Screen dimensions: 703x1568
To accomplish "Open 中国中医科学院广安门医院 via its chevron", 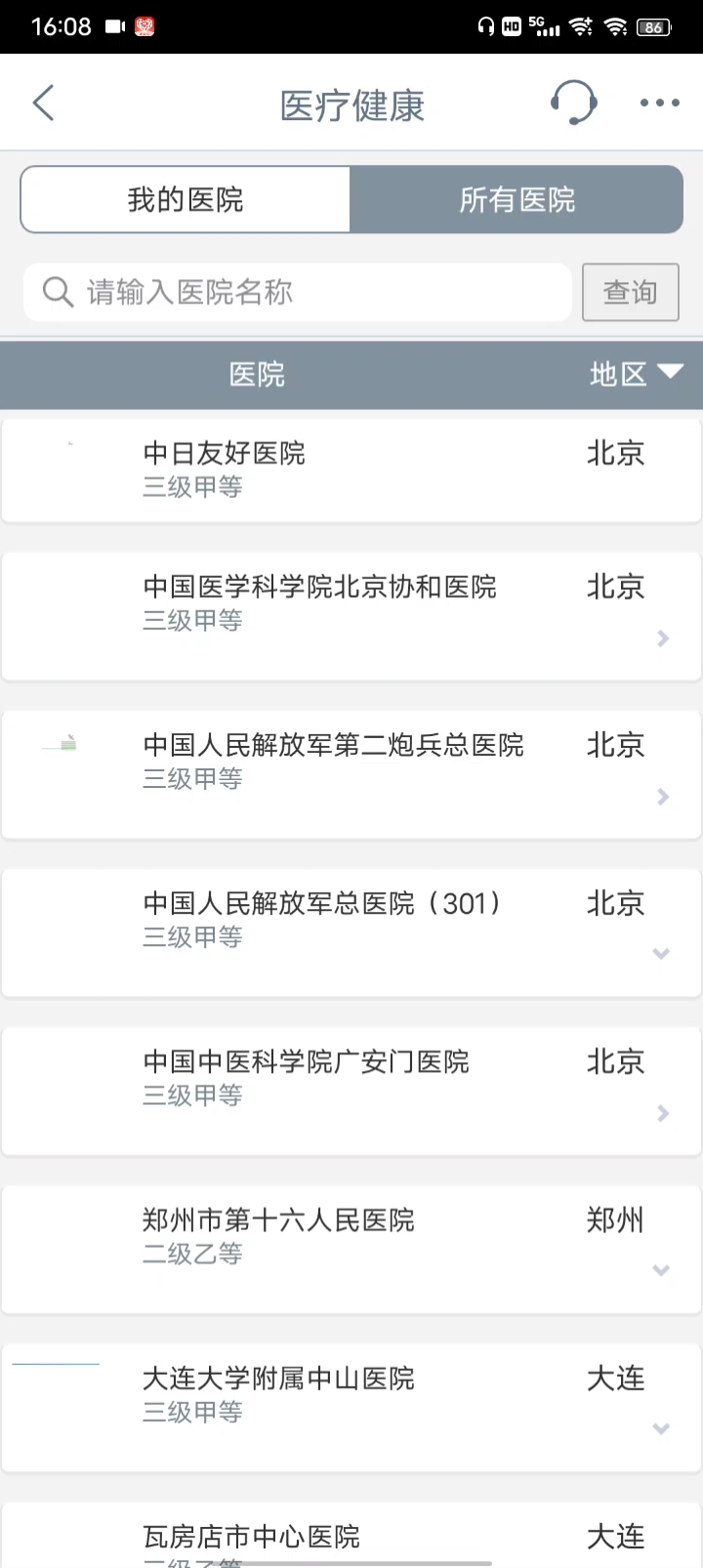I will [x=663, y=1113].
